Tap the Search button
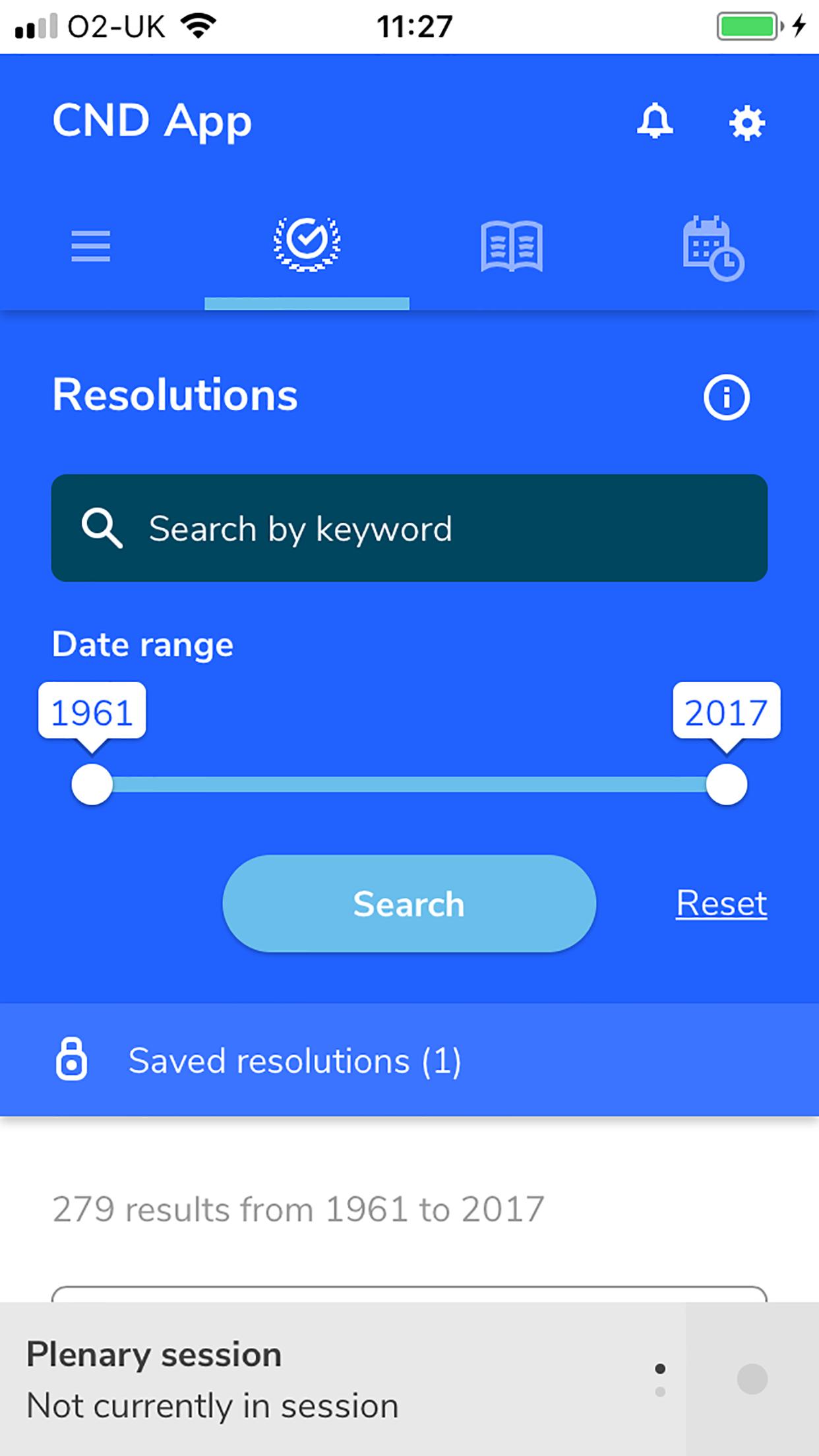This screenshot has height=1456, width=819. coord(409,903)
